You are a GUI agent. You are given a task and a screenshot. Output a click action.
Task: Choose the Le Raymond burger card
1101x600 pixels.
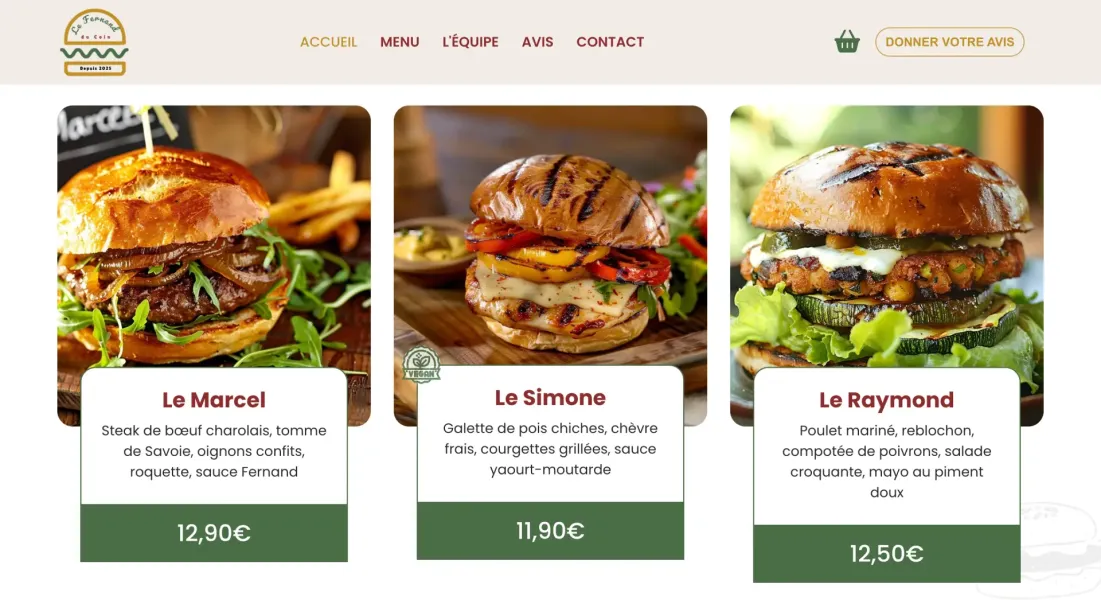tap(886, 400)
